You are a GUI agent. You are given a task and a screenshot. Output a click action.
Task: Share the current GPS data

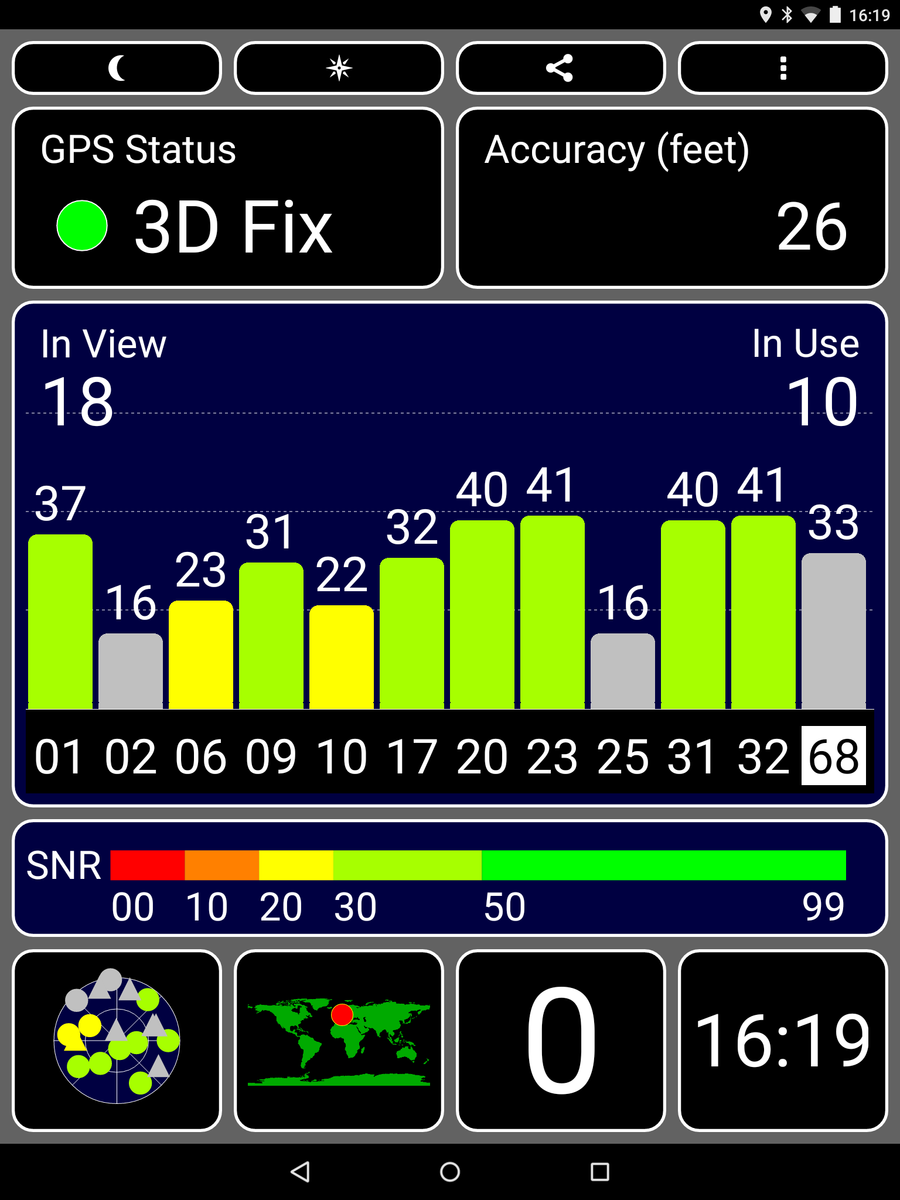(x=560, y=68)
